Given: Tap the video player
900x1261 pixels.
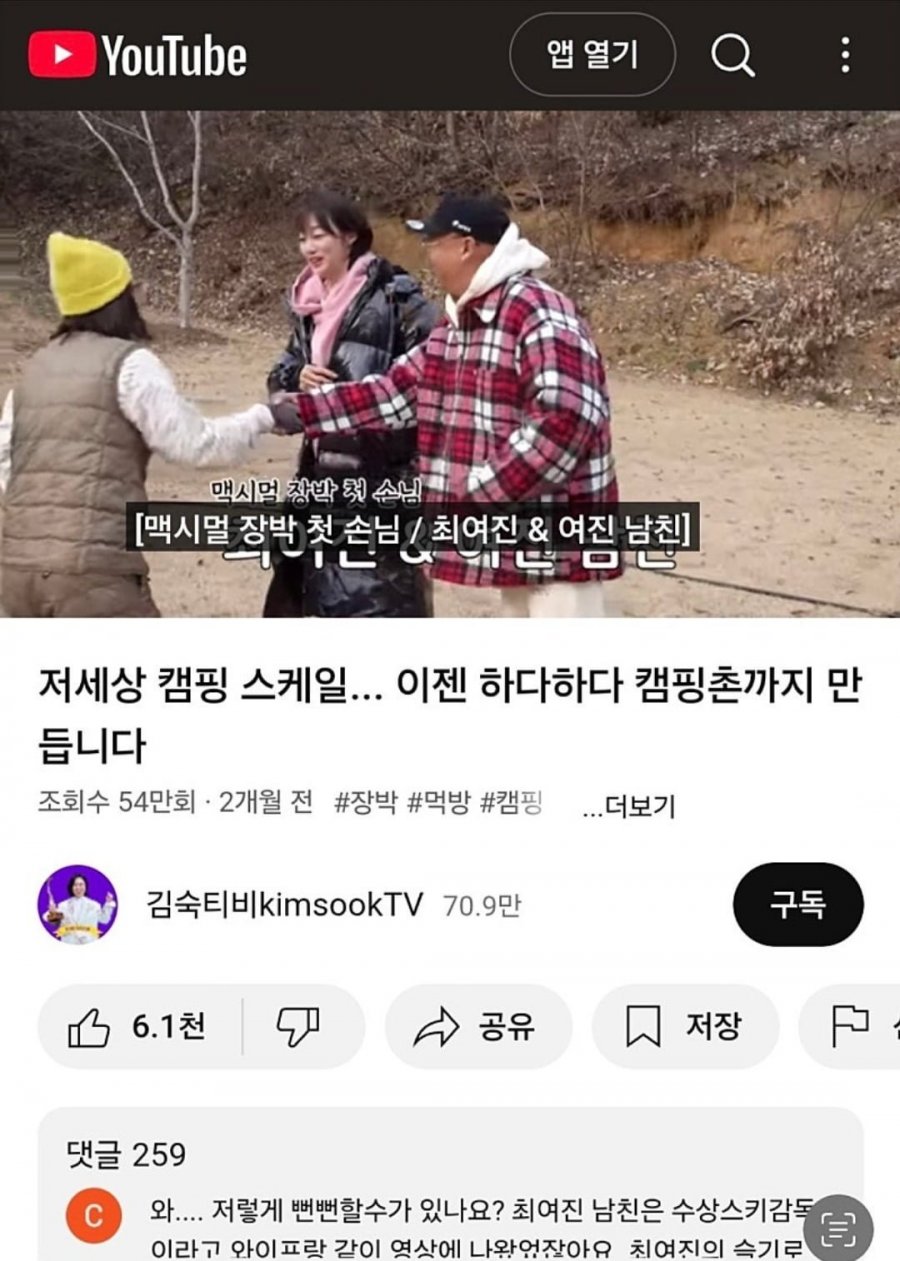Looking at the screenshot, I should tap(450, 363).
